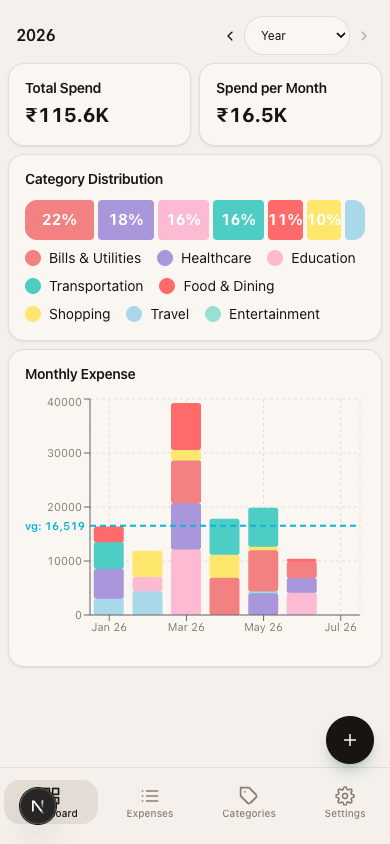Open the Settings tab

(x=344, y=802)
